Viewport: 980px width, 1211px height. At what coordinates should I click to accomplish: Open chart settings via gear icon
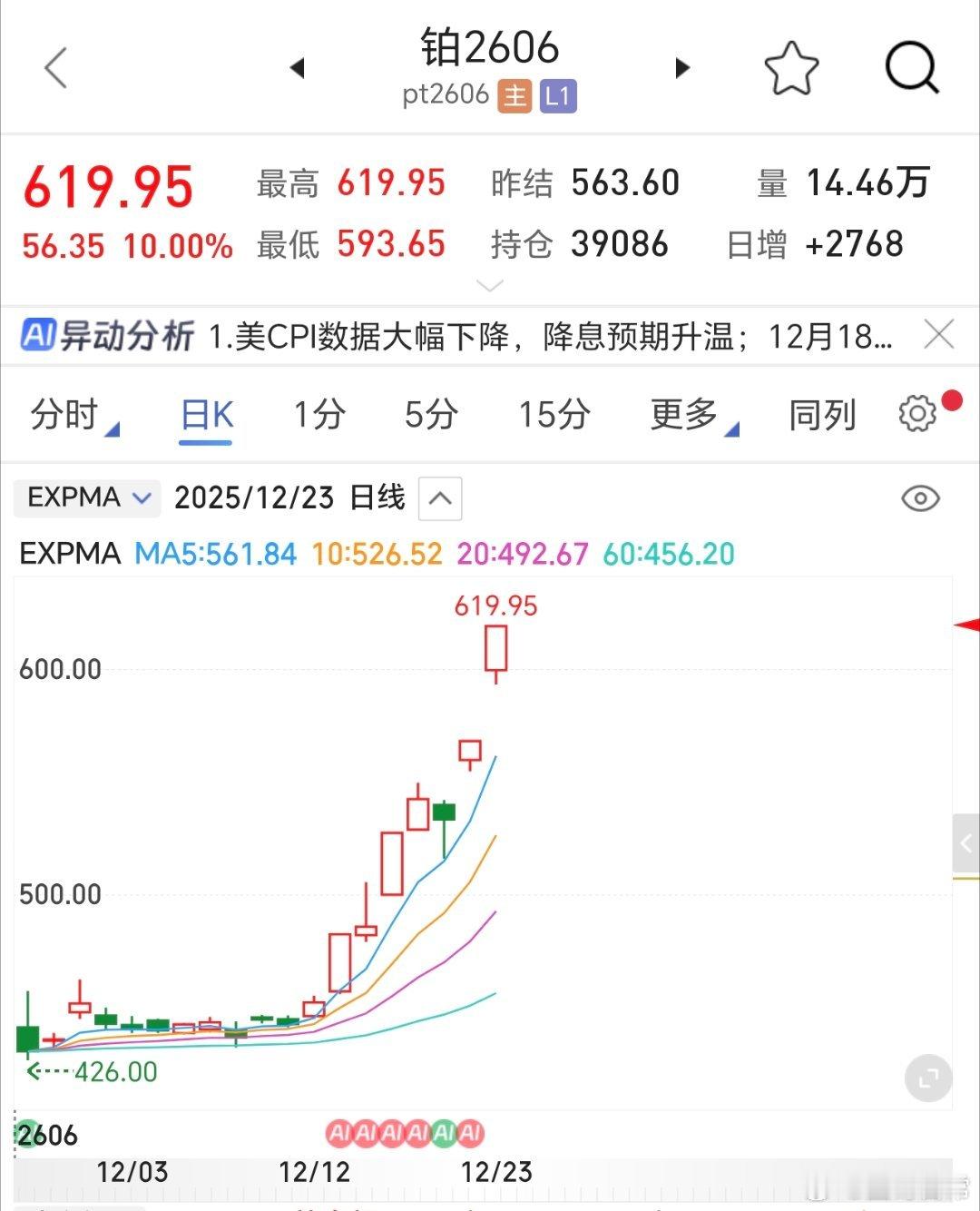(917, 415)
